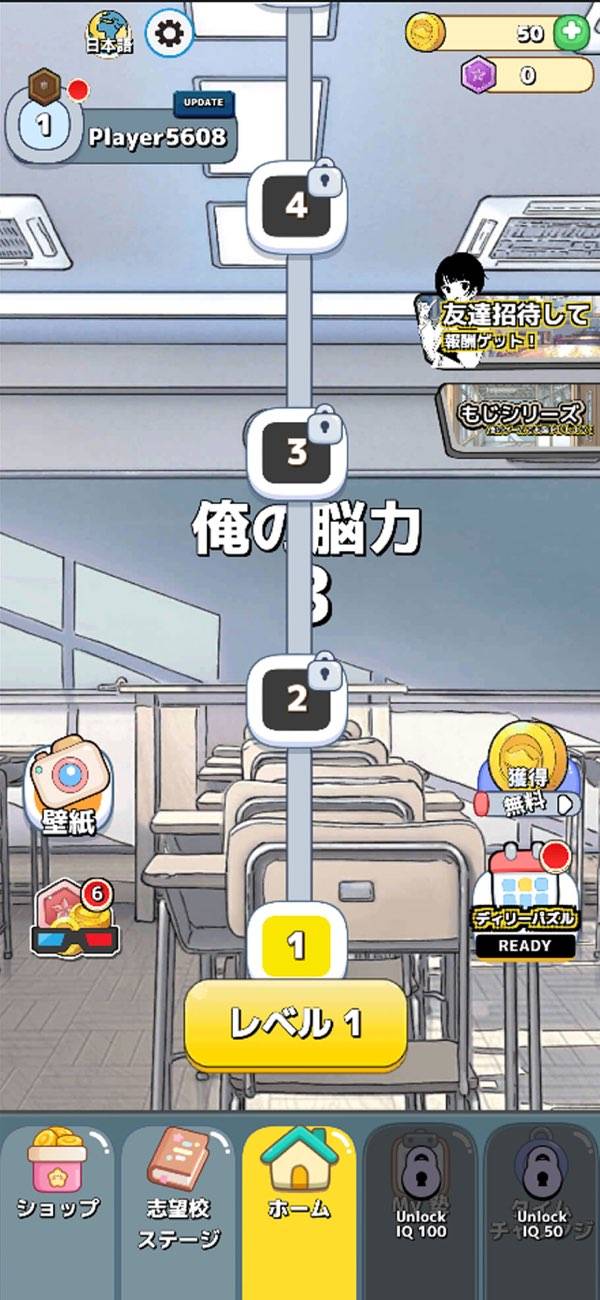The height and width of the screenshot is (1300, 600).
Task: Open the 壁紙 wallpaper camera
Action: 68,789
